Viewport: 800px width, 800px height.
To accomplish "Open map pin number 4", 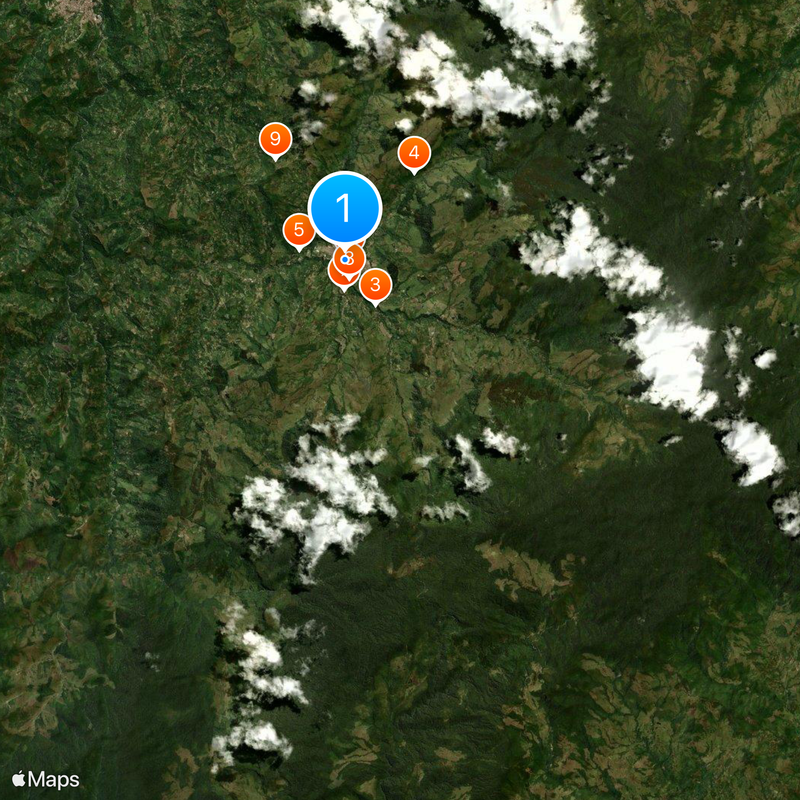I will coord(414,154).
